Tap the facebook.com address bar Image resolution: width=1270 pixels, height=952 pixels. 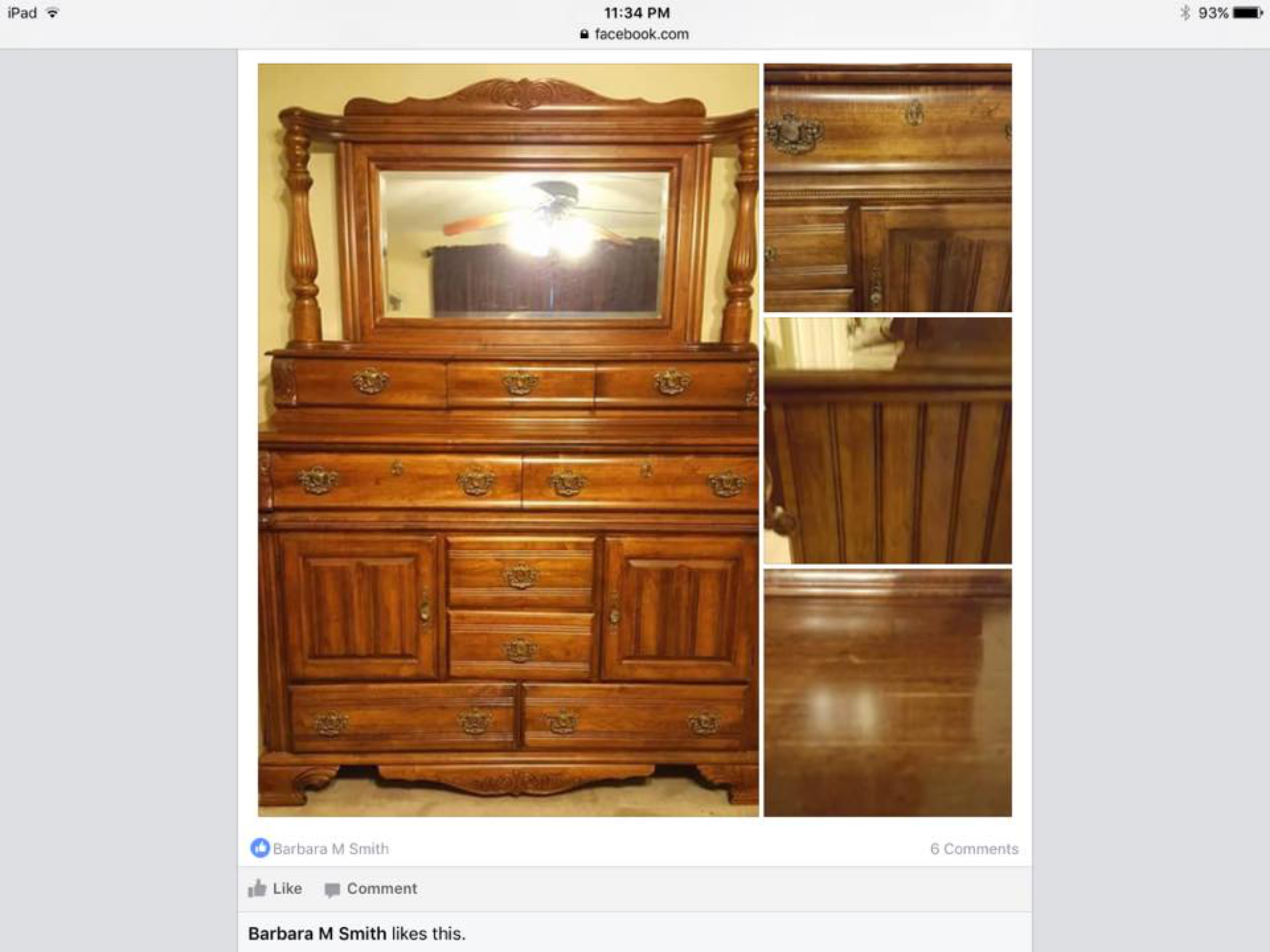[x=635, y=34]
